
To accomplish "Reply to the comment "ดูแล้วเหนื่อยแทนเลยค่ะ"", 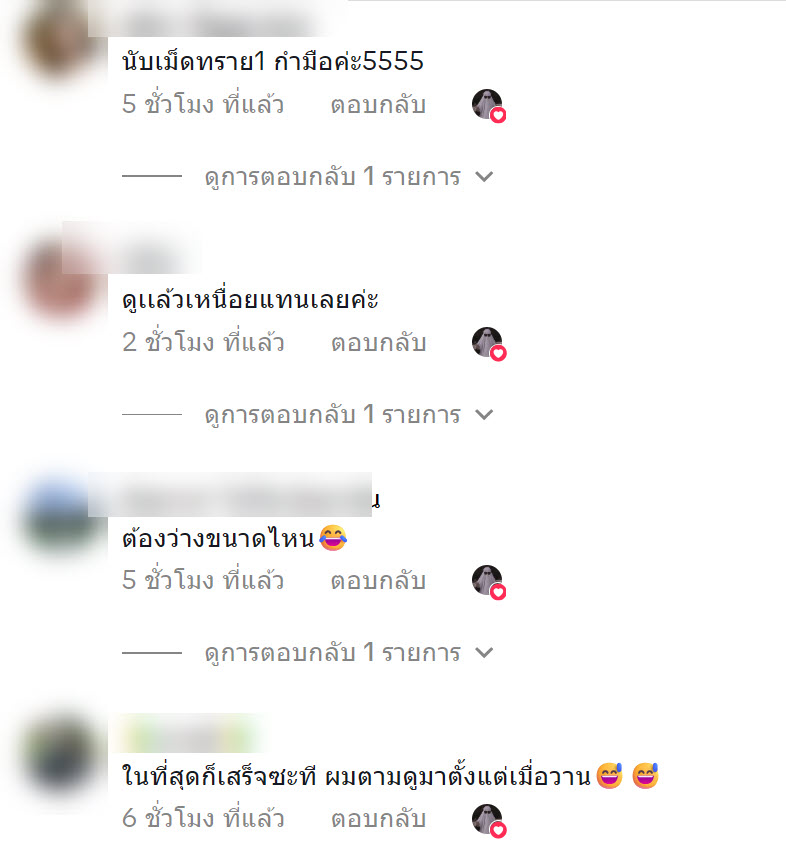I will tap(378, 343).
